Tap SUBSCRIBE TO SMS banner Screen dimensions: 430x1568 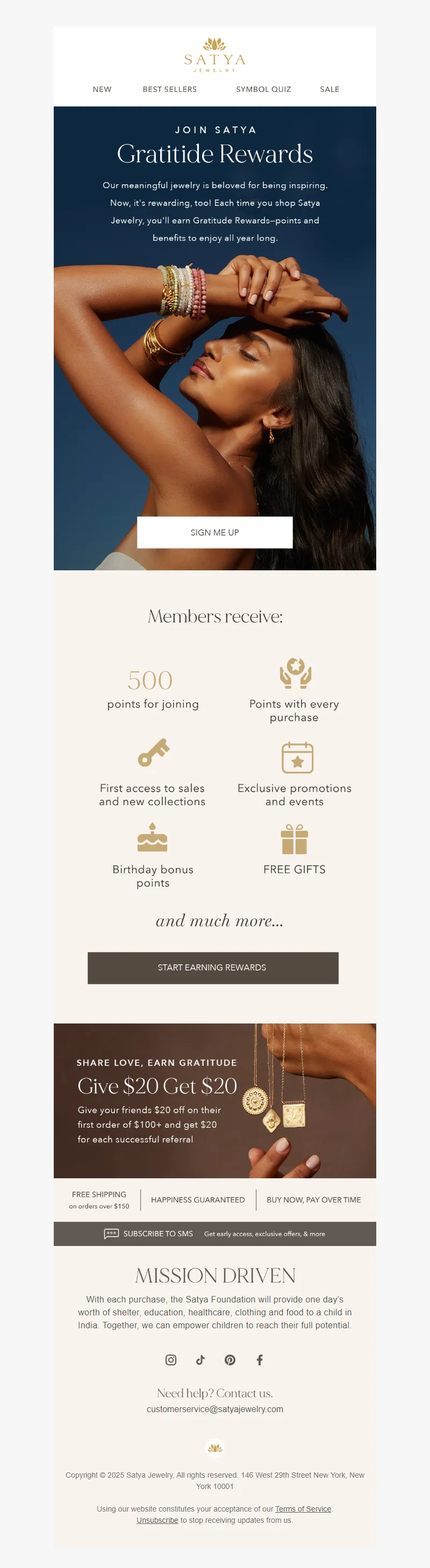pyautogui.click(x=214, y=1233)
